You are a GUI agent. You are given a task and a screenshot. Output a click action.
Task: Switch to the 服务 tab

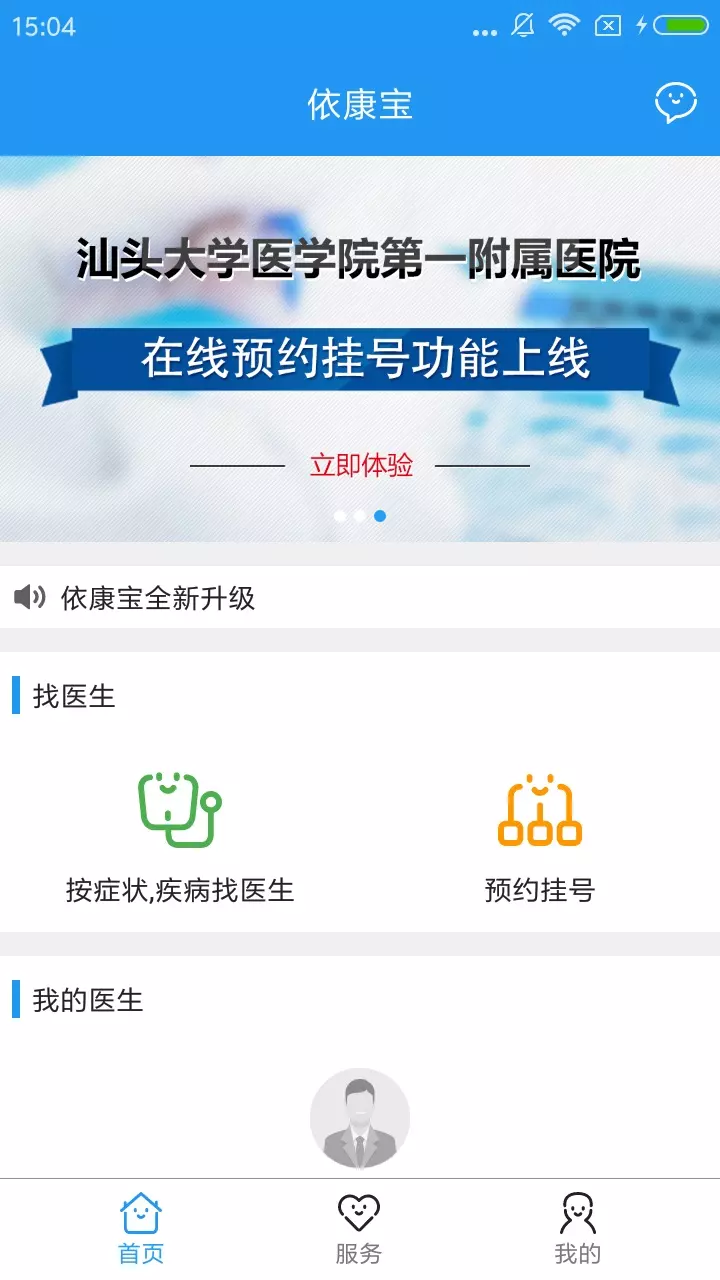pos(359,1229)
